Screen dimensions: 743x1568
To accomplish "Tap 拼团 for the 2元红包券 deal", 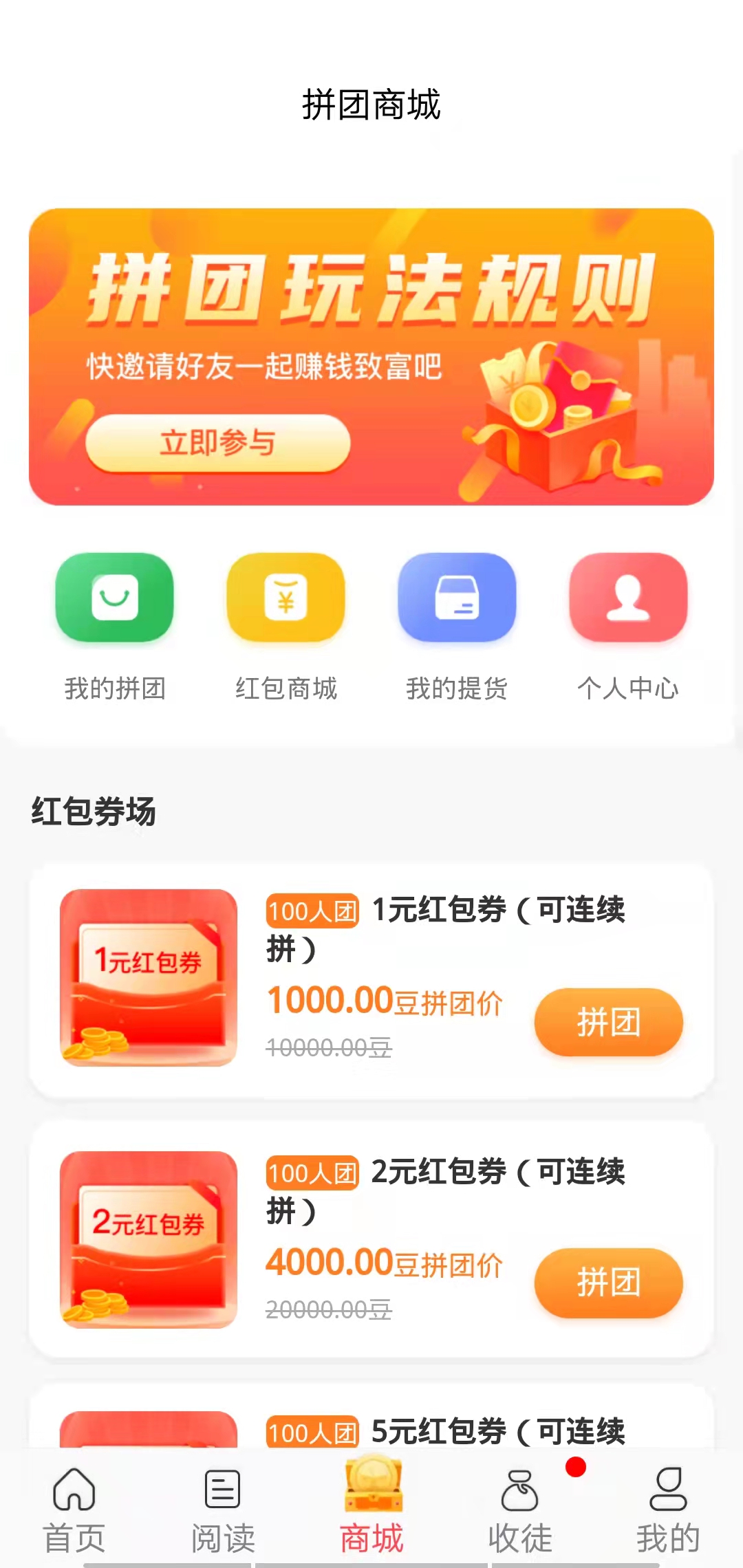I will point(608,1283).
